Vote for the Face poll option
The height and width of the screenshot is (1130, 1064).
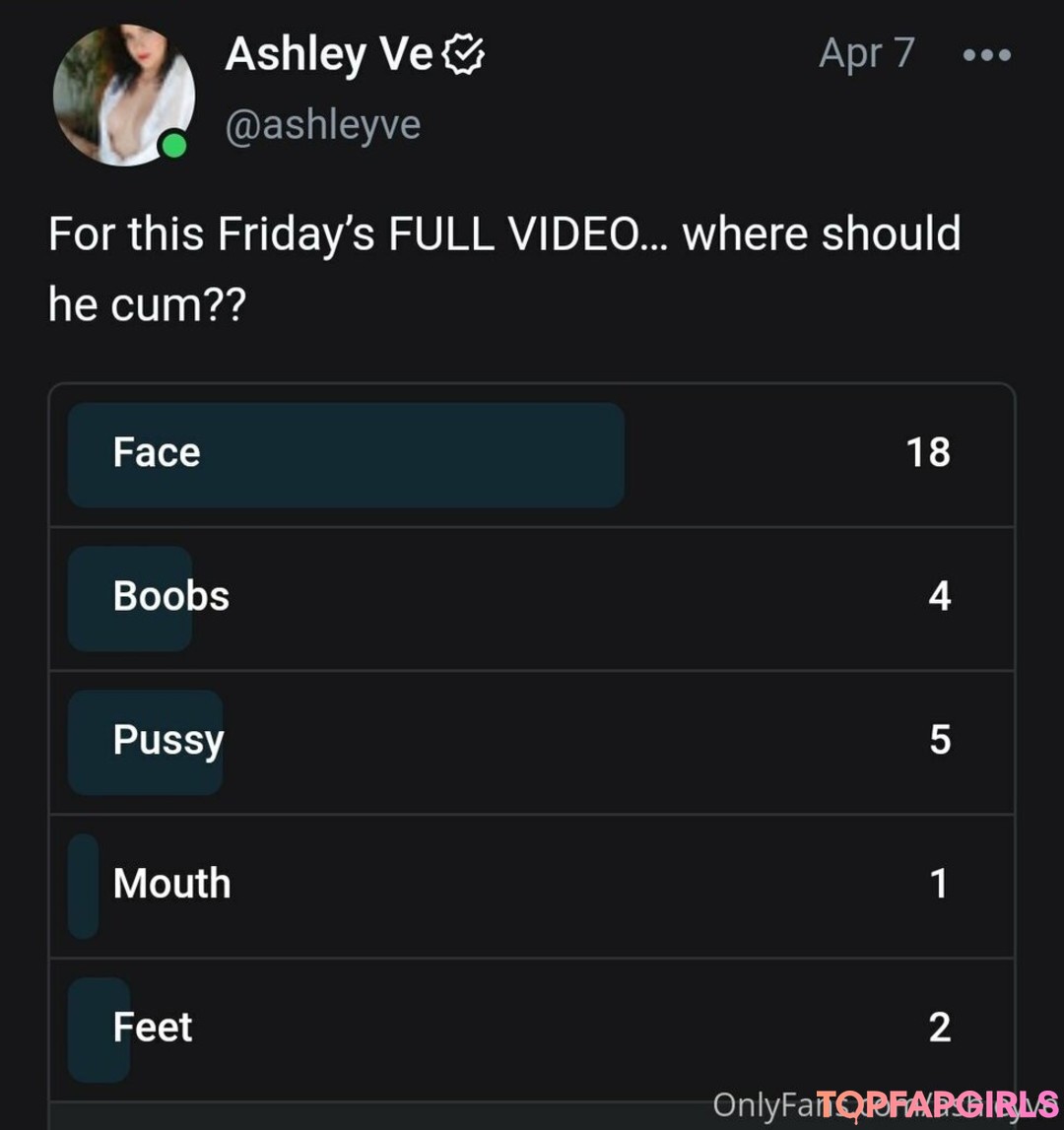(x=532, y=454)
